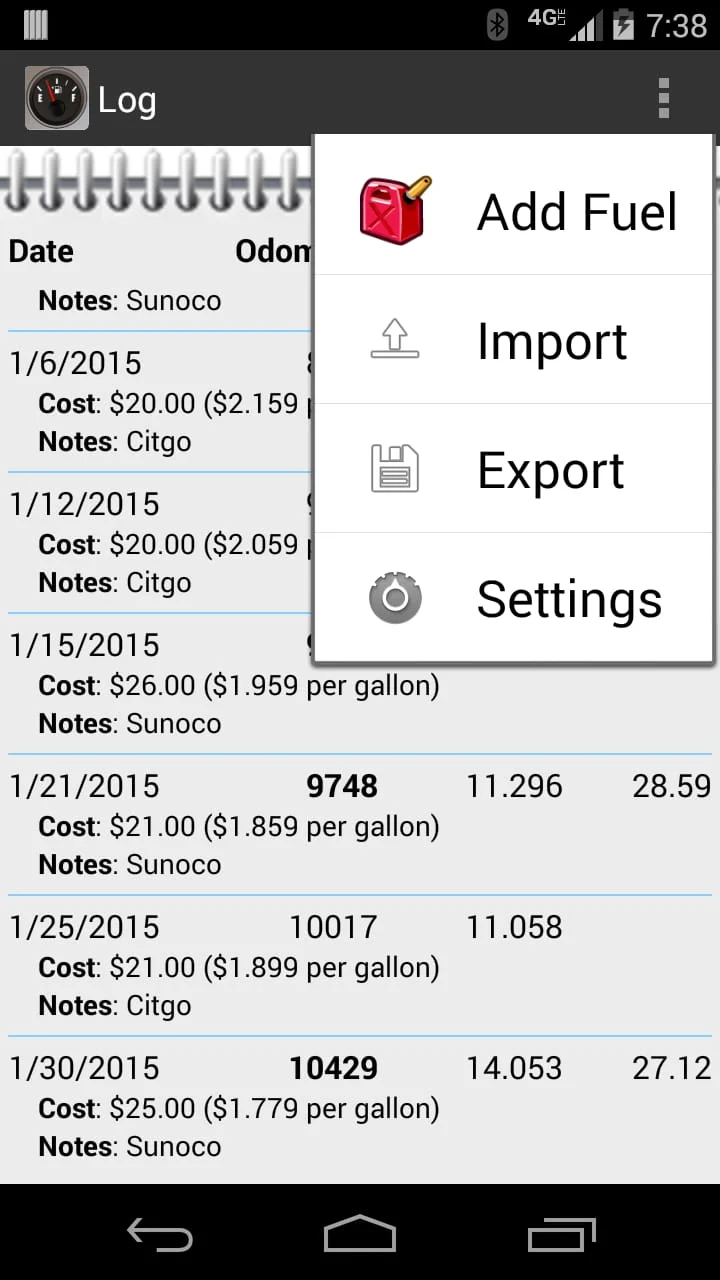Tap the home navigation button

360,1236
